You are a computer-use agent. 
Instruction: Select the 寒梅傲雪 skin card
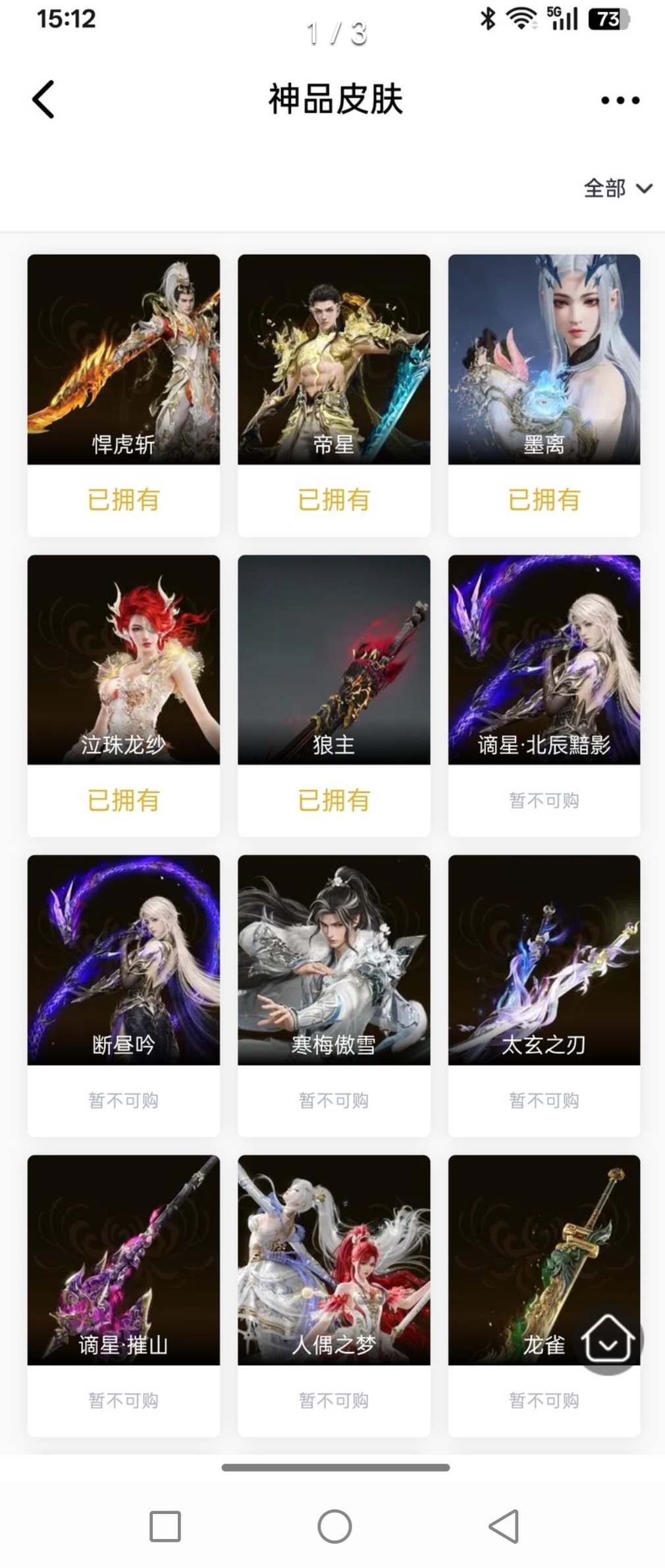[x=334, y=960]
